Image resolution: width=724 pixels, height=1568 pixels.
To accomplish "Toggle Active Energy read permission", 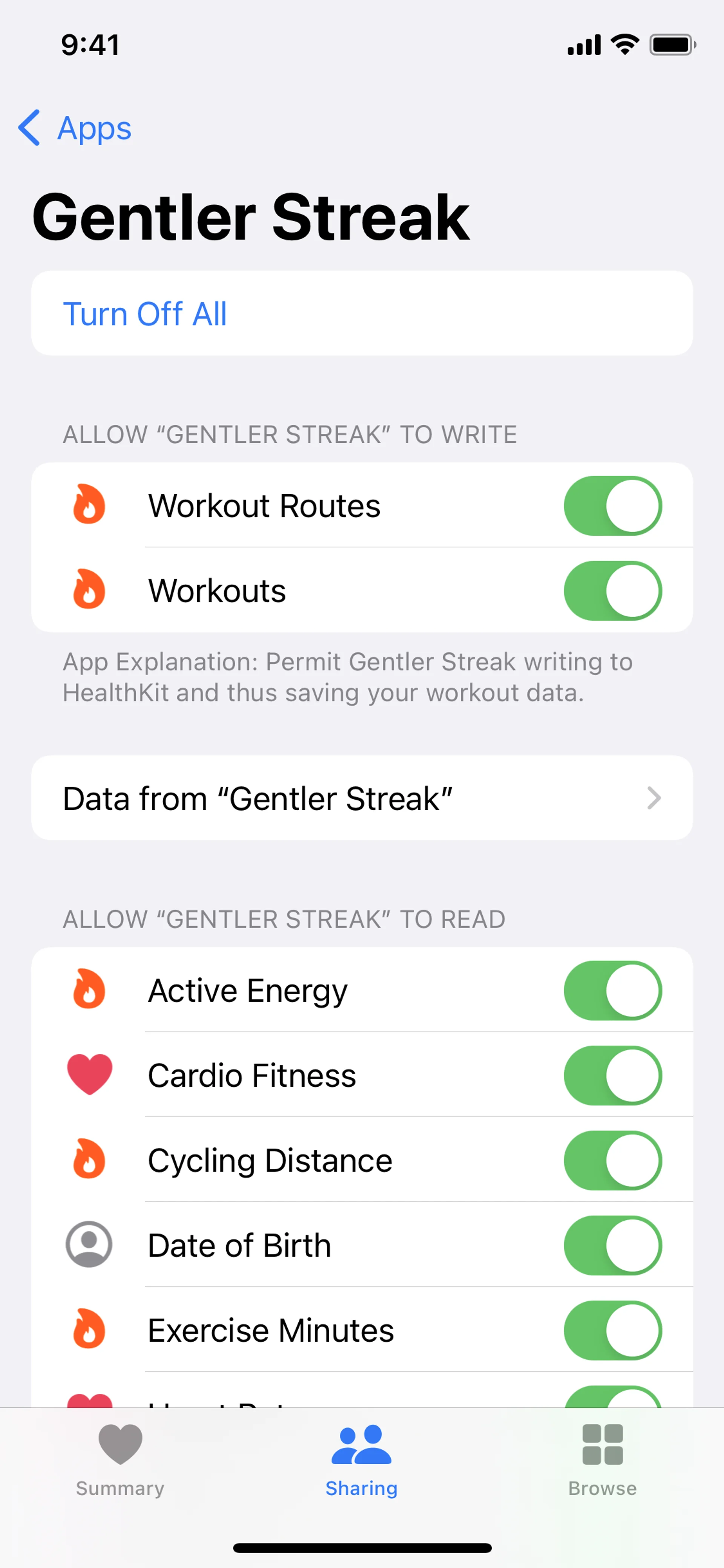I will pos(612,991).
